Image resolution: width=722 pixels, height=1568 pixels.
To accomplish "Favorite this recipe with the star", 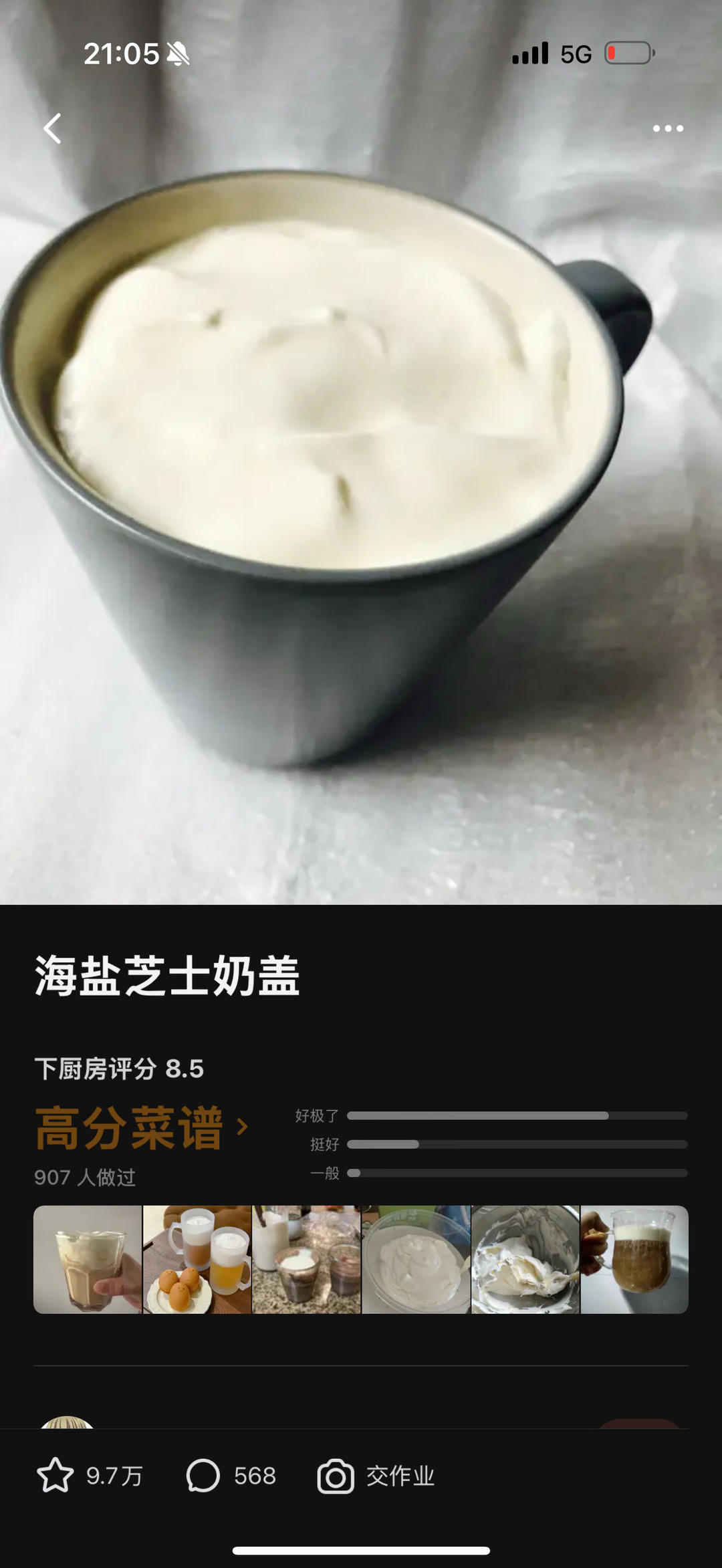I will tap(55, 1476).
